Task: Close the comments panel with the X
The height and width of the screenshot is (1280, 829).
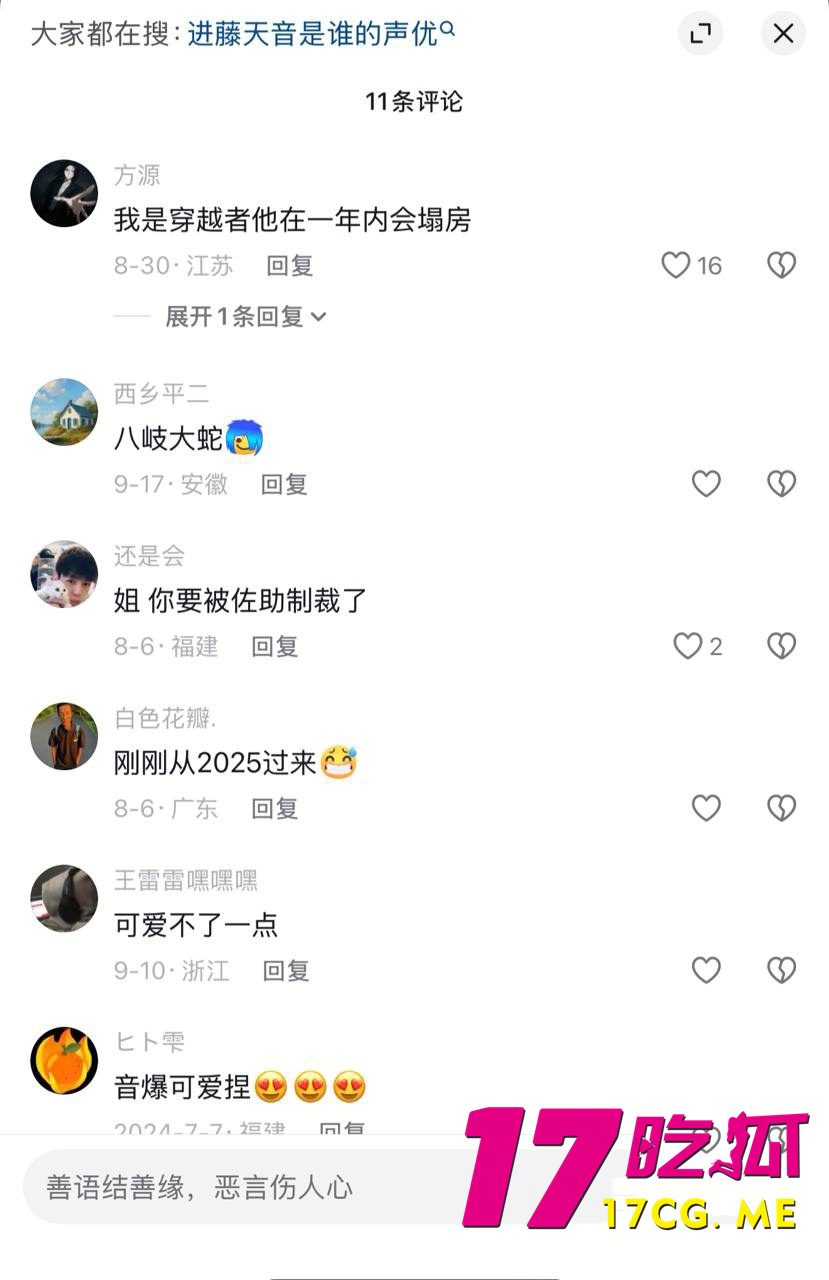Action: point(783,33)
